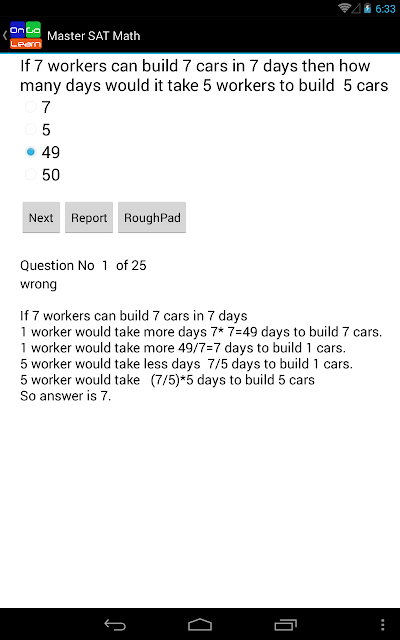Report this question

click(x=89, y=218)
